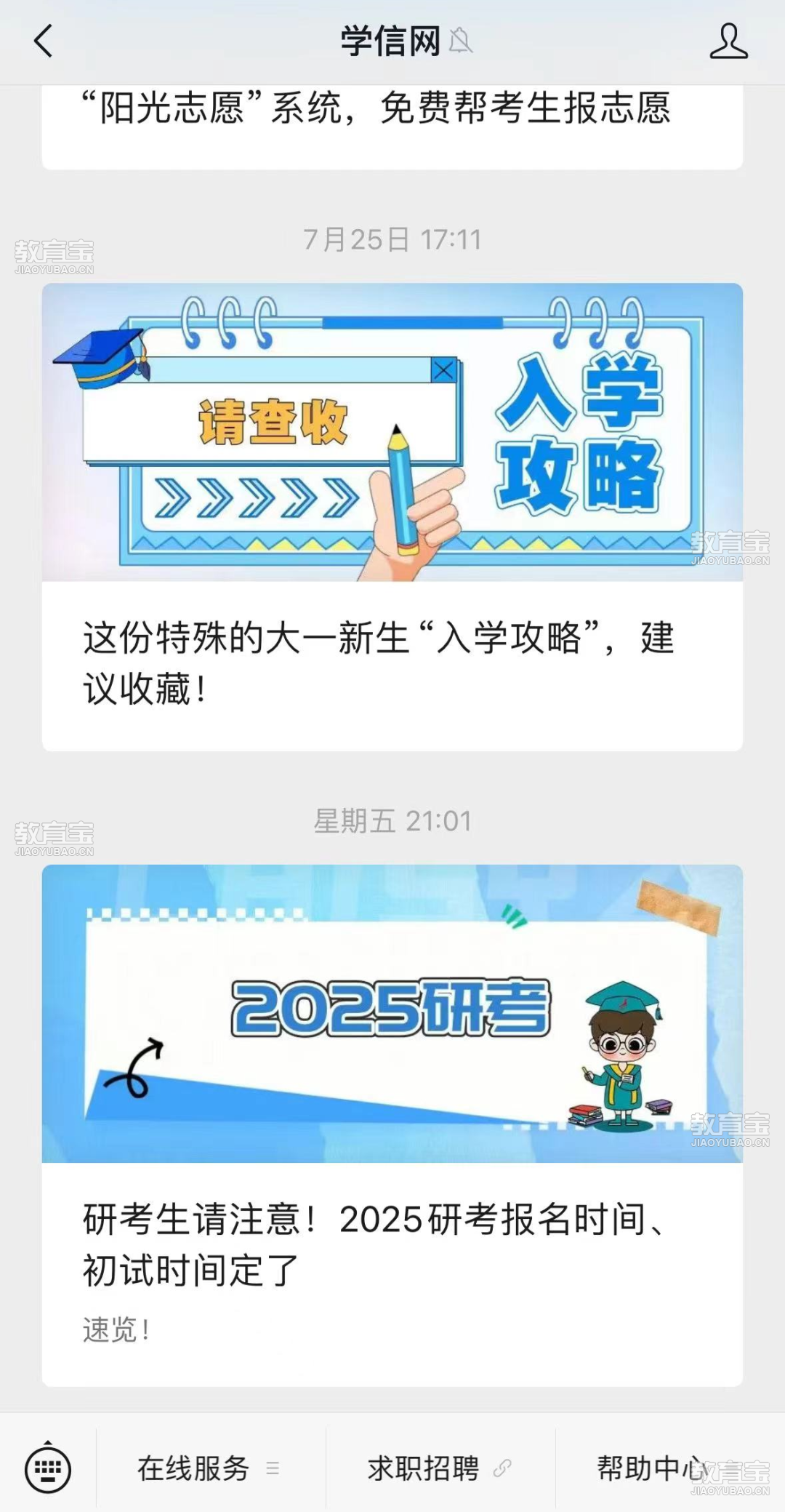Switch to keyboard input mode

pos(48,1468)
